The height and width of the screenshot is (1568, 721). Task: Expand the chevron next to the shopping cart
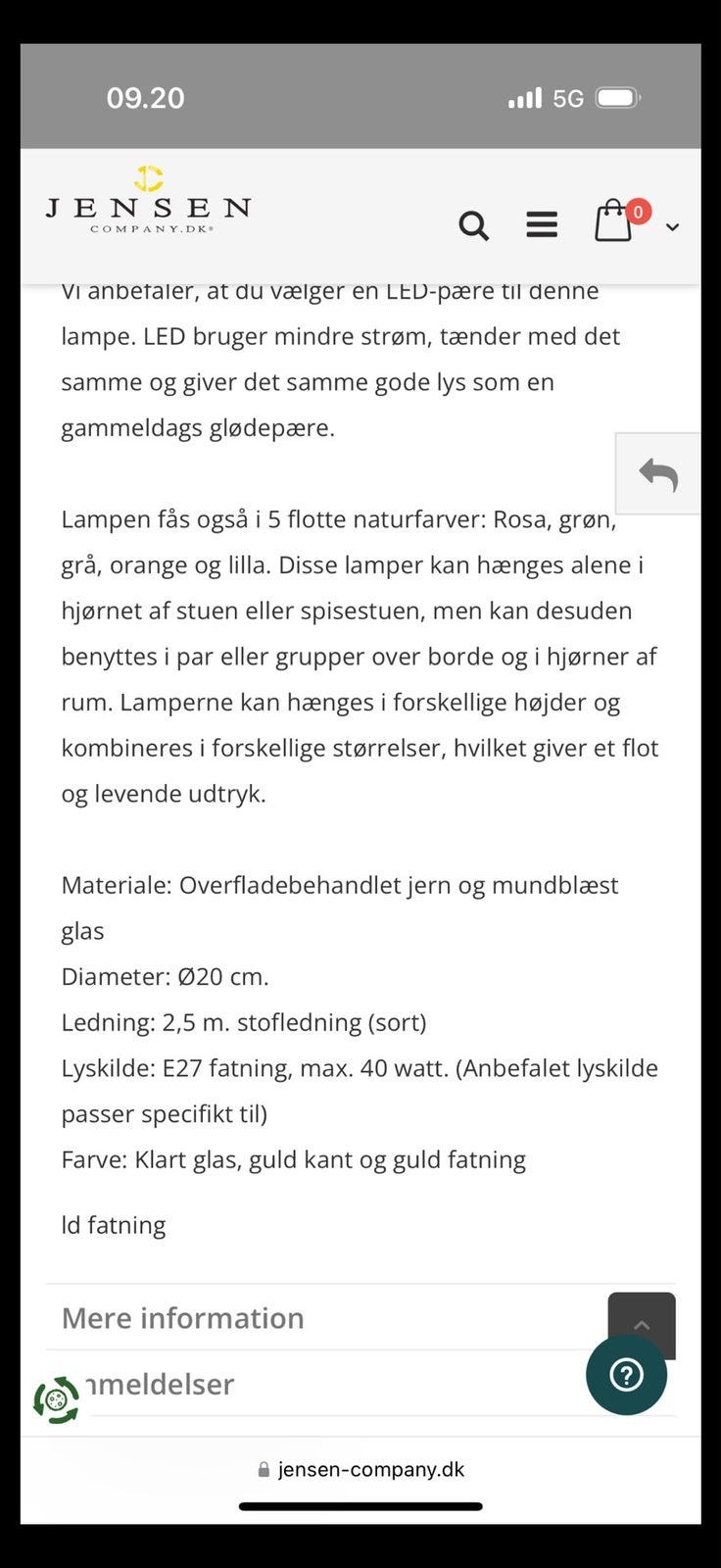[672, 226]
